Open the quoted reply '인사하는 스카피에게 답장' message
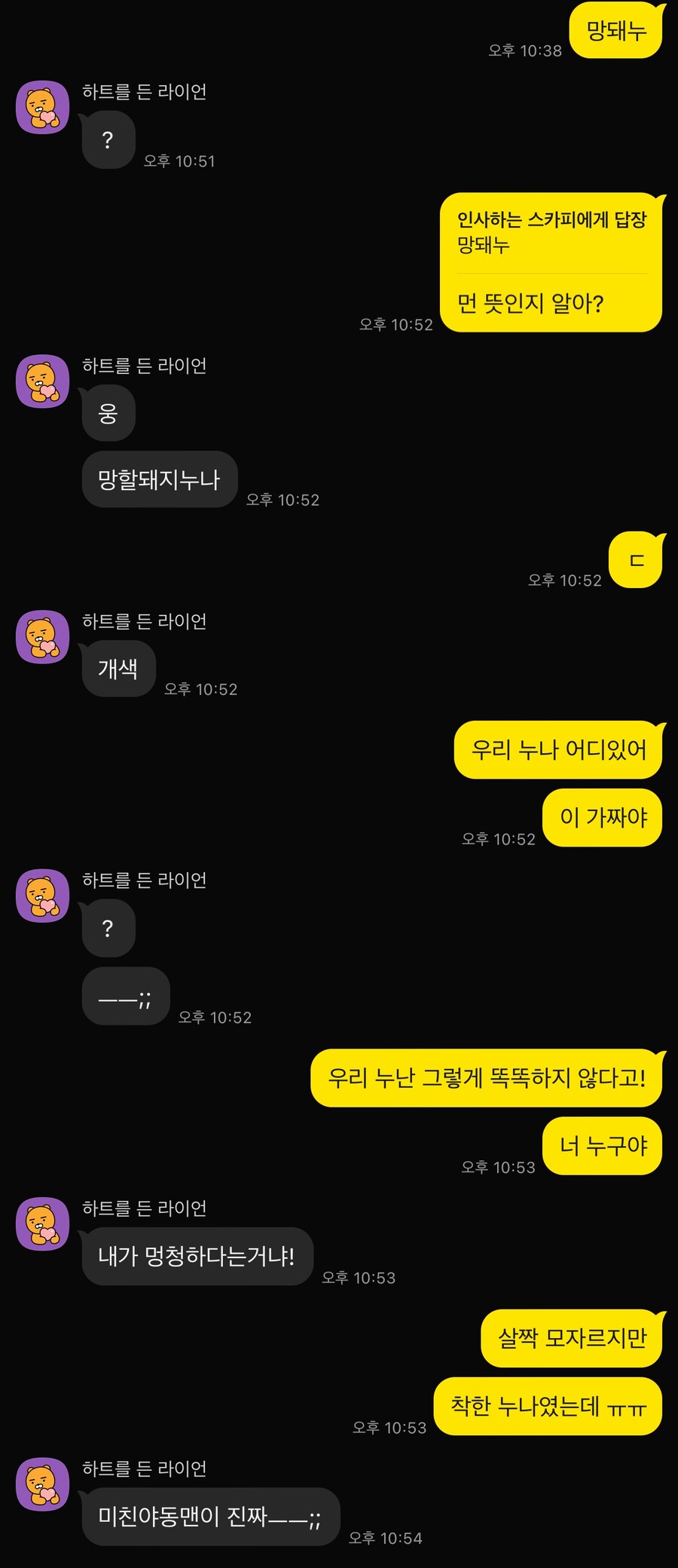 (x=551, y=232)
